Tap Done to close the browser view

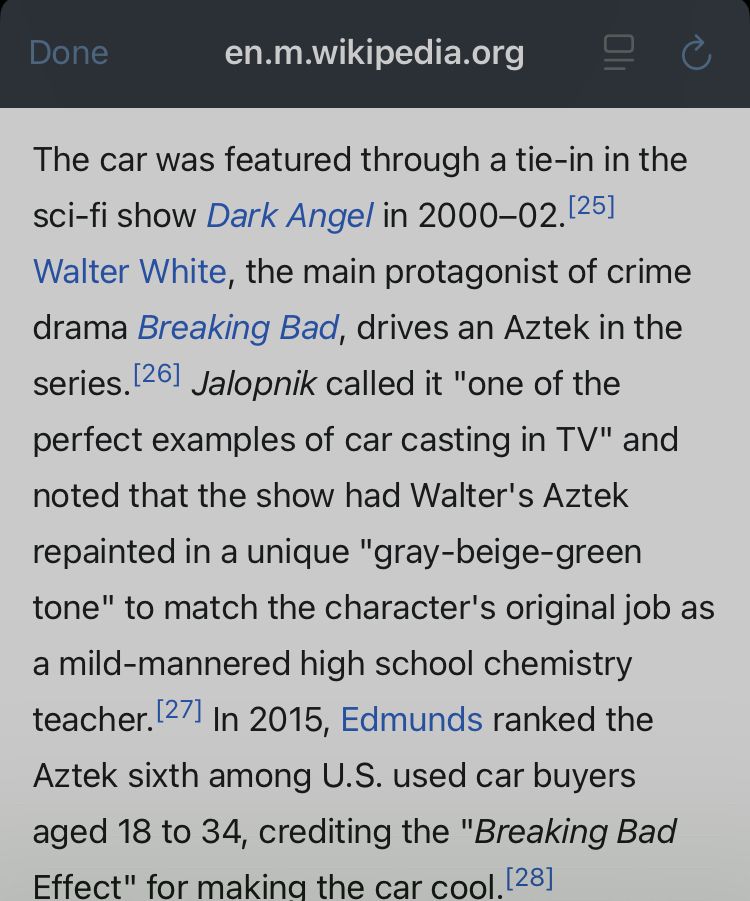68,54
